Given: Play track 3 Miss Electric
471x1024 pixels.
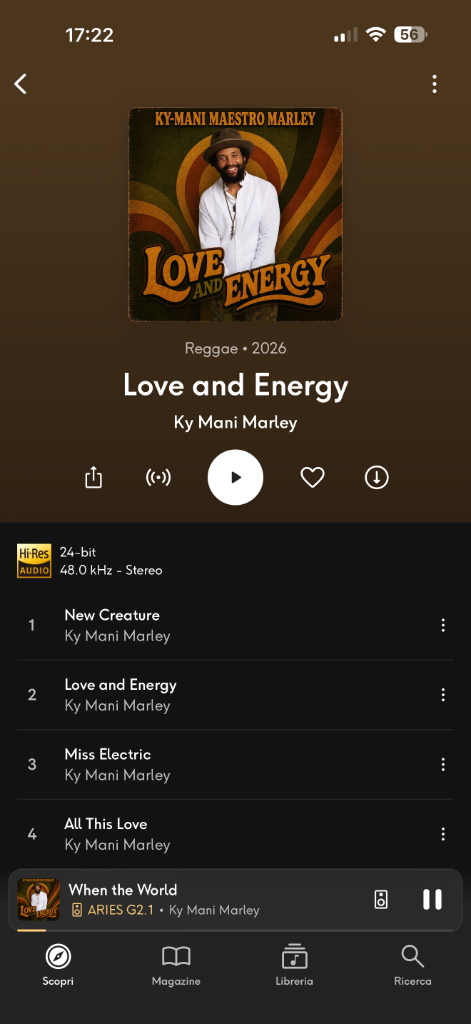Looking at the screenshot, I should point(235,765).
